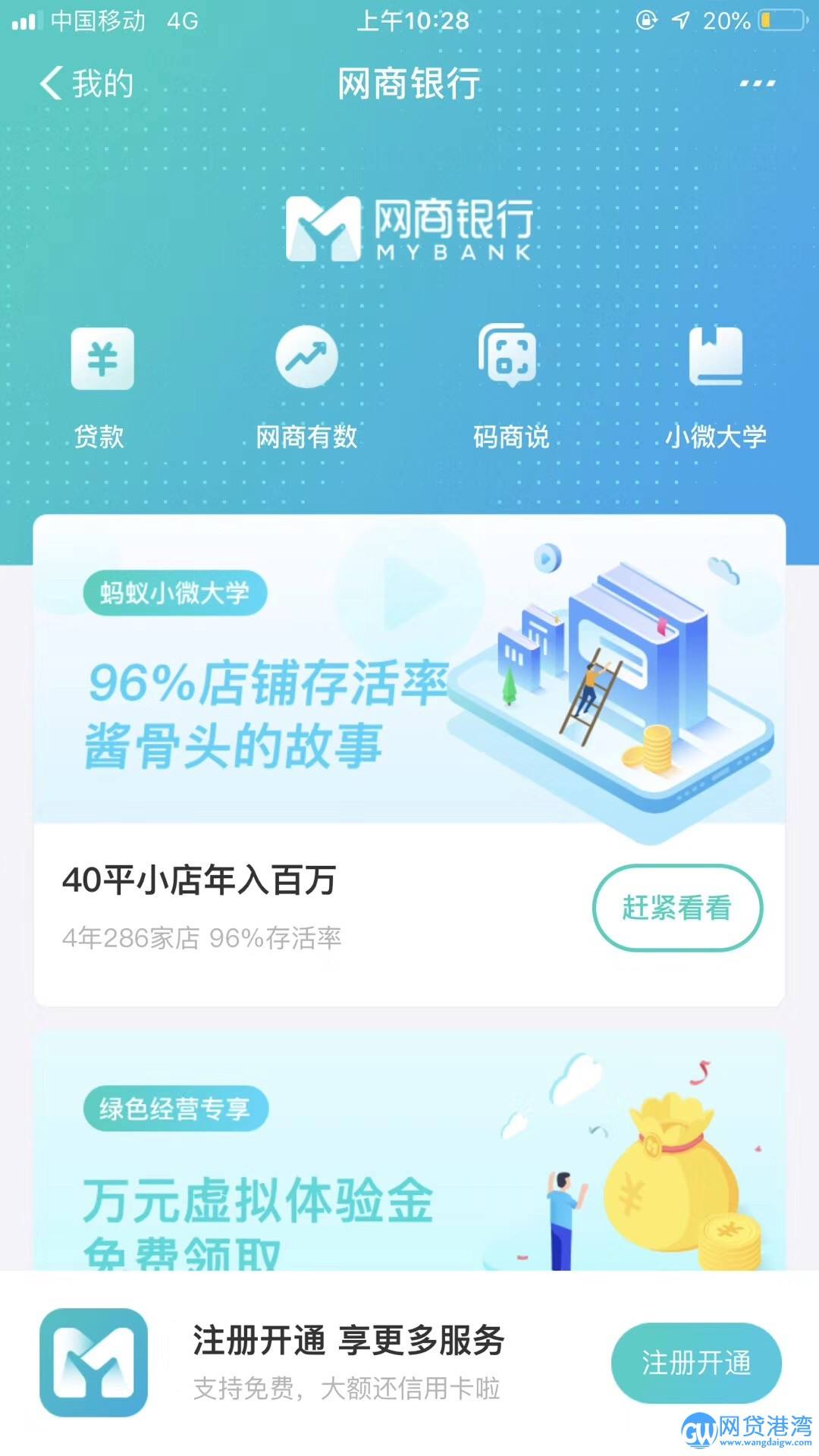Go back to 我的 page
Image resolution: width=819 pixels, height=1456 pixels.
(86, 83)
